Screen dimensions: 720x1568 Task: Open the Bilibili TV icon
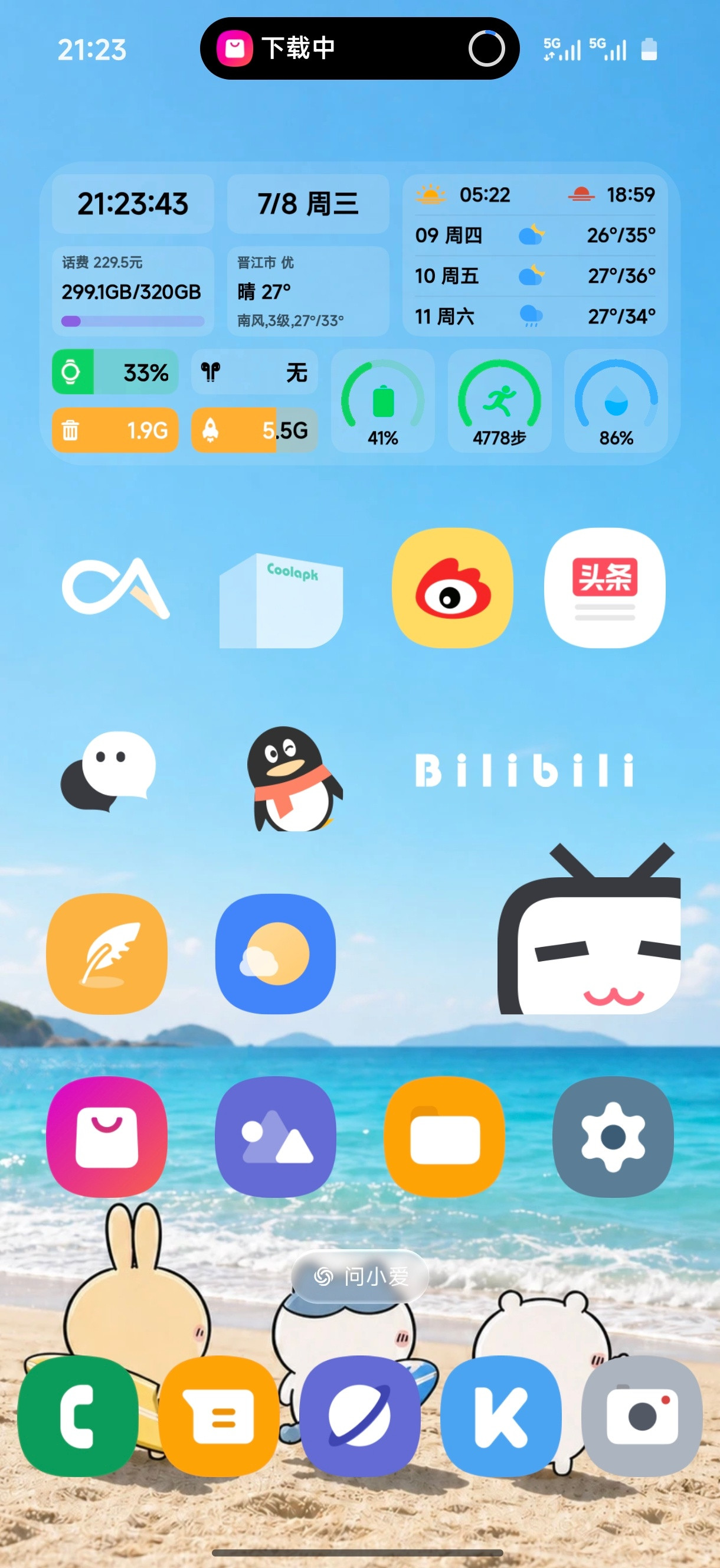pyautogui.click(x=588, y=928)
